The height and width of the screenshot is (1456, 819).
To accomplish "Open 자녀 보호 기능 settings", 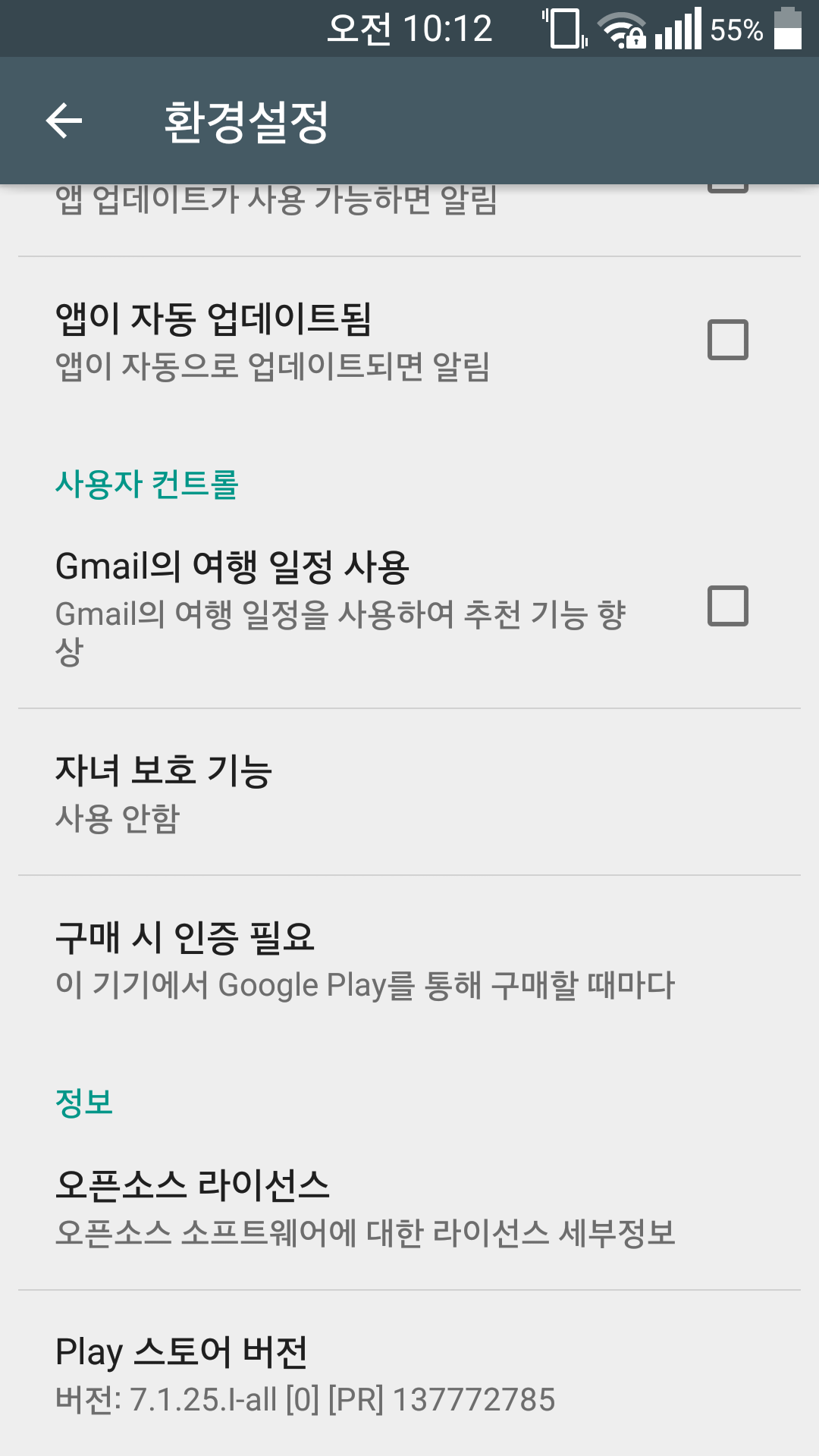I will (409, 792).
